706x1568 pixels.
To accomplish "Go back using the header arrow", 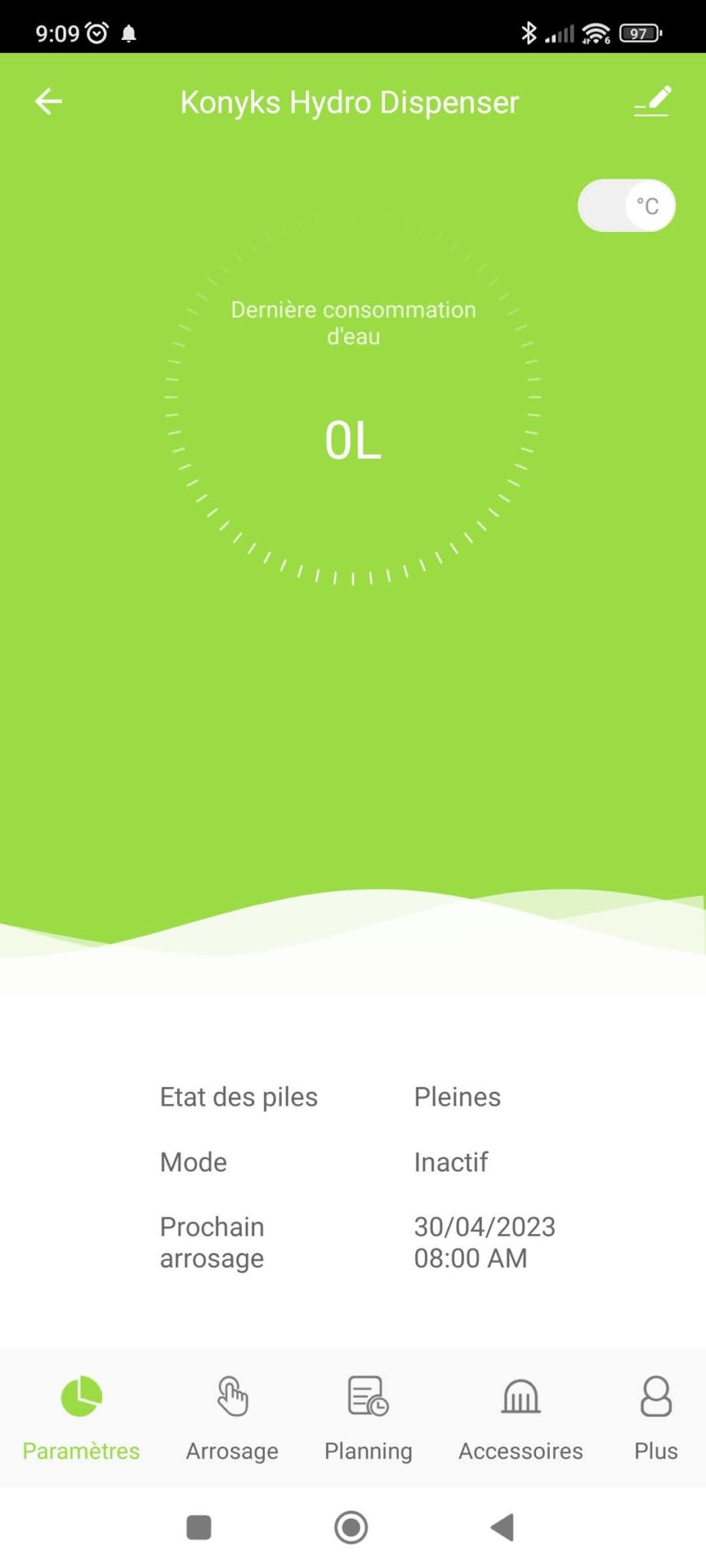I will [48, 102].
